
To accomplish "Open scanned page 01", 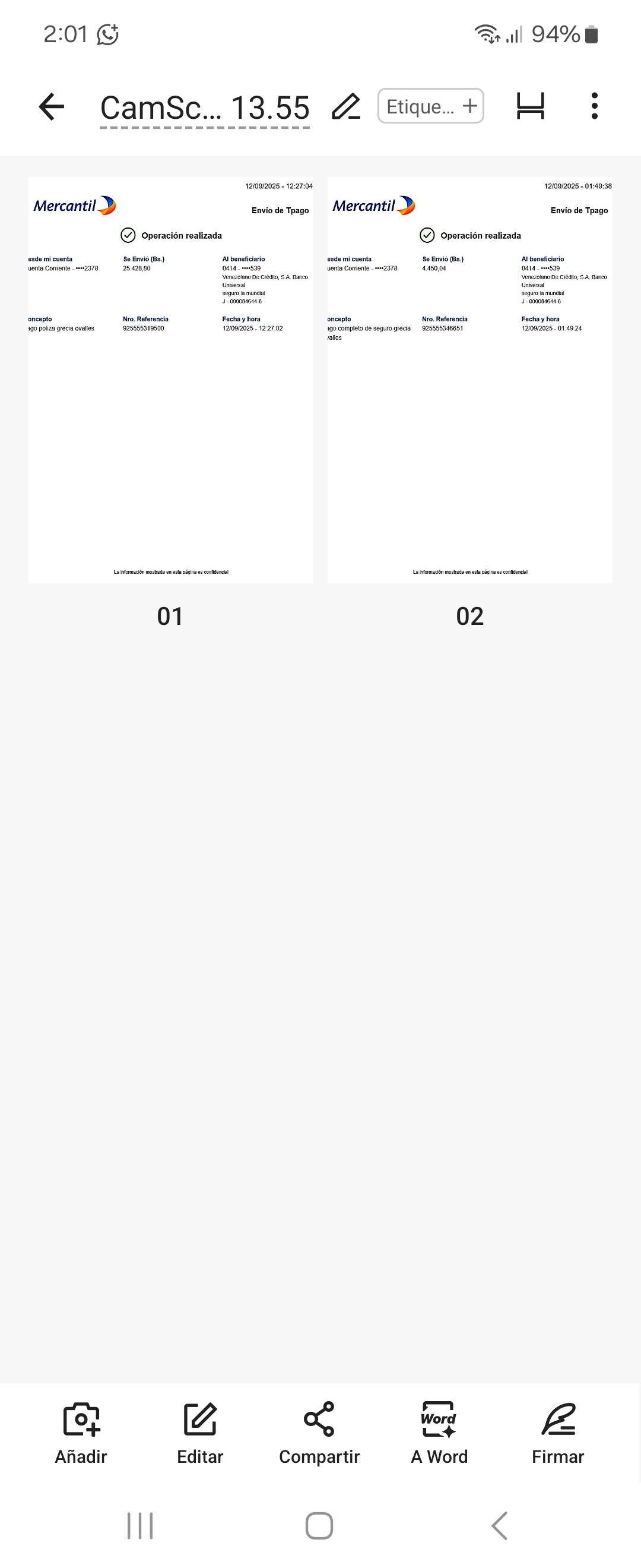I will coord(171,380).
